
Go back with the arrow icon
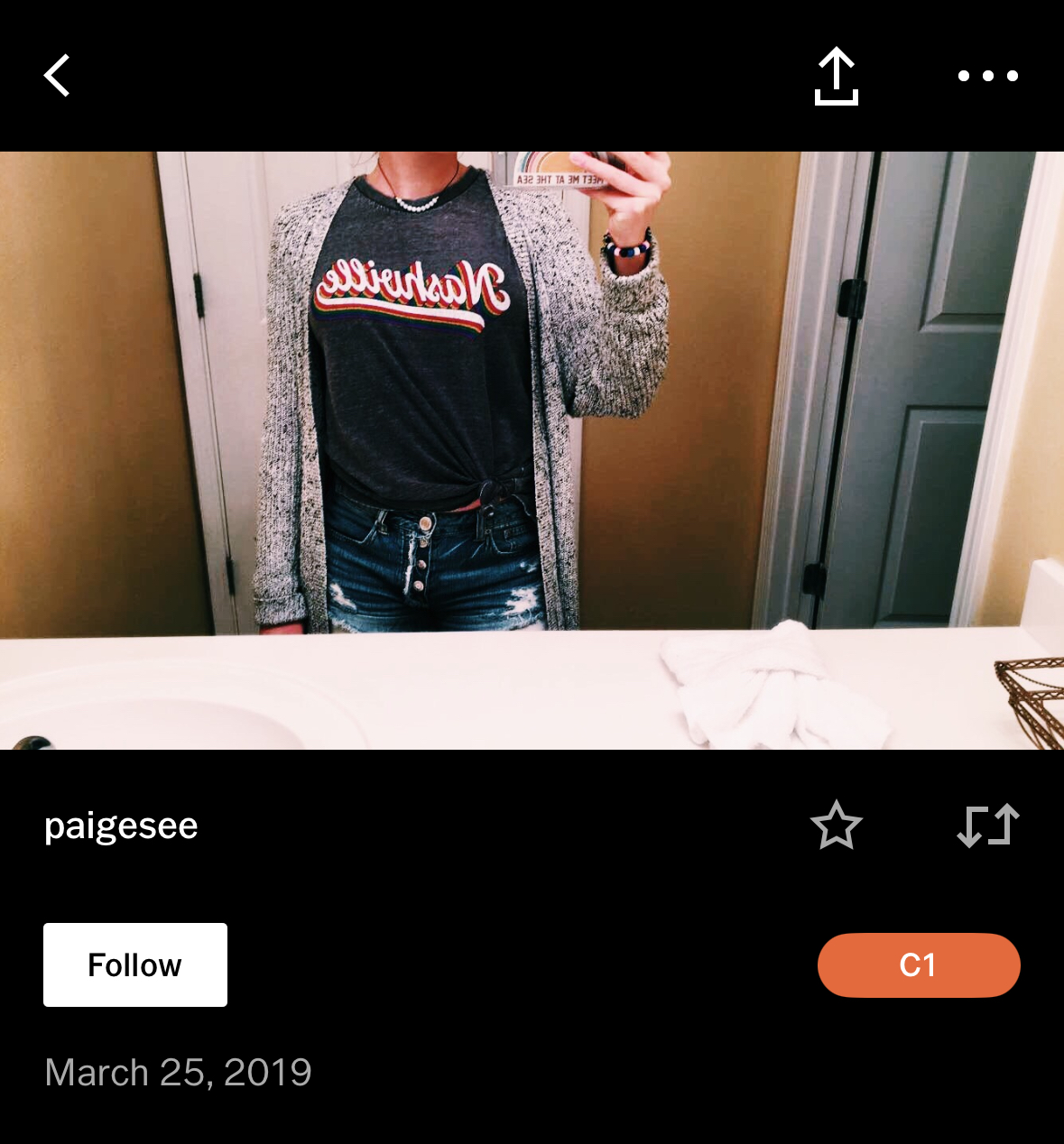click(57, 76)
